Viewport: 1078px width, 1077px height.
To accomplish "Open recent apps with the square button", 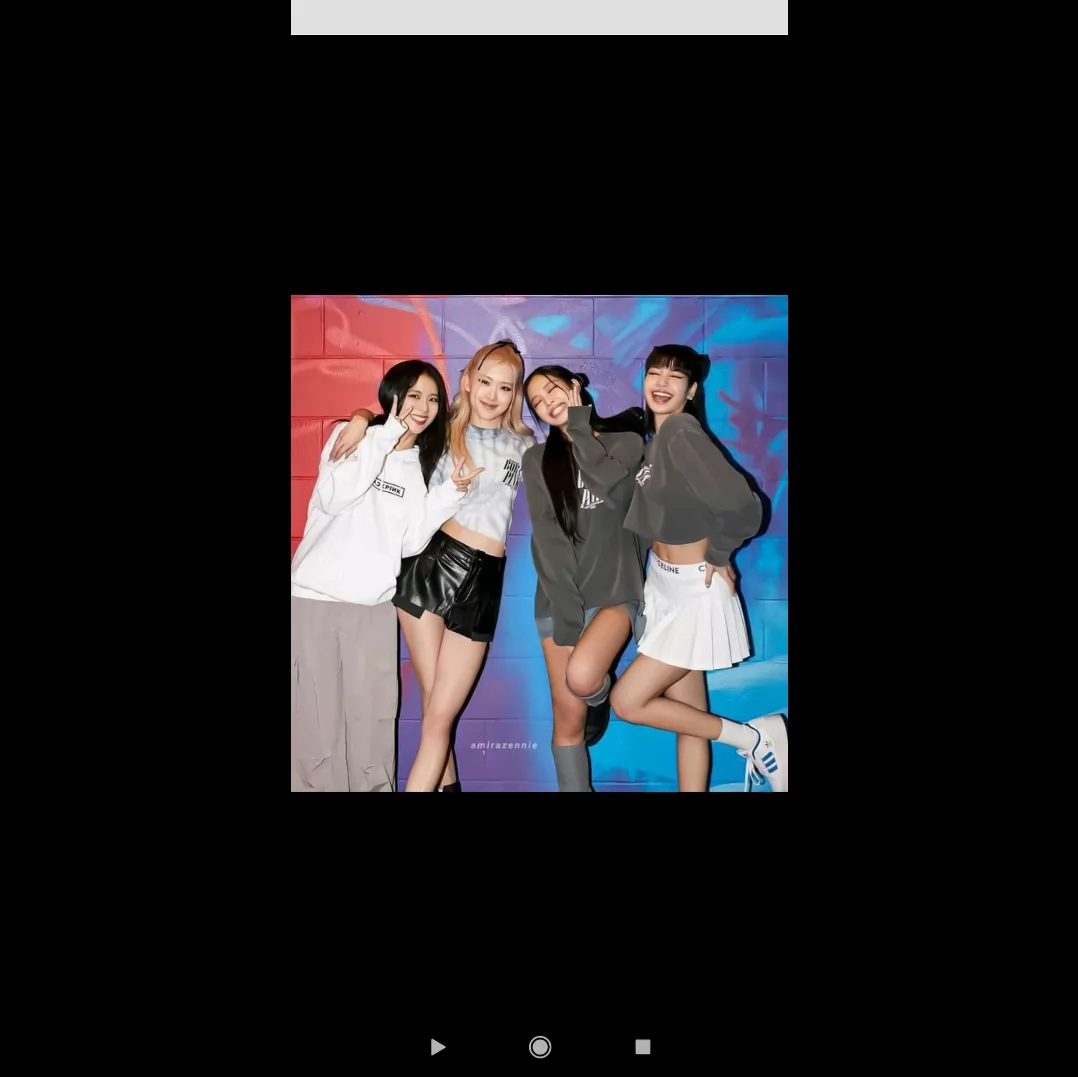I will (x=643, y=1047).
